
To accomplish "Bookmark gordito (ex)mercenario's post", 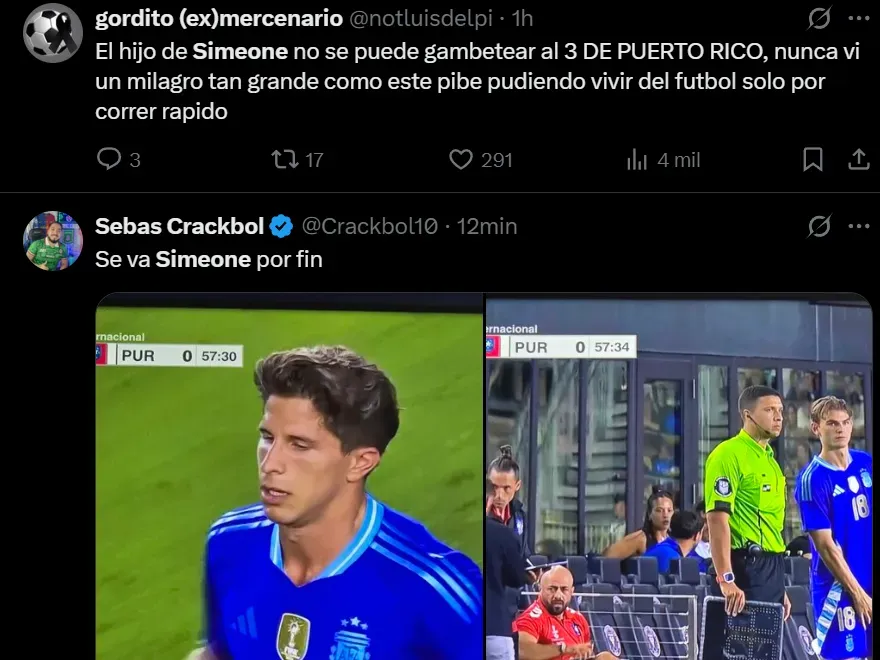I will coord(813,160).
